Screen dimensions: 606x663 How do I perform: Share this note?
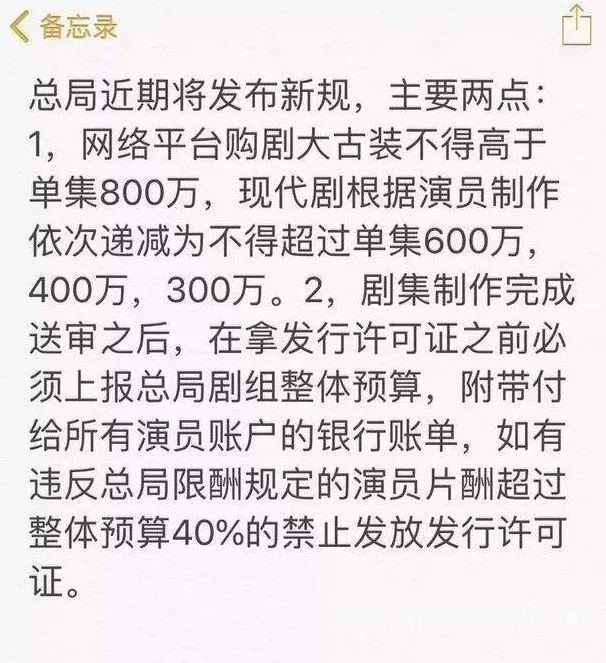[576, 25]
